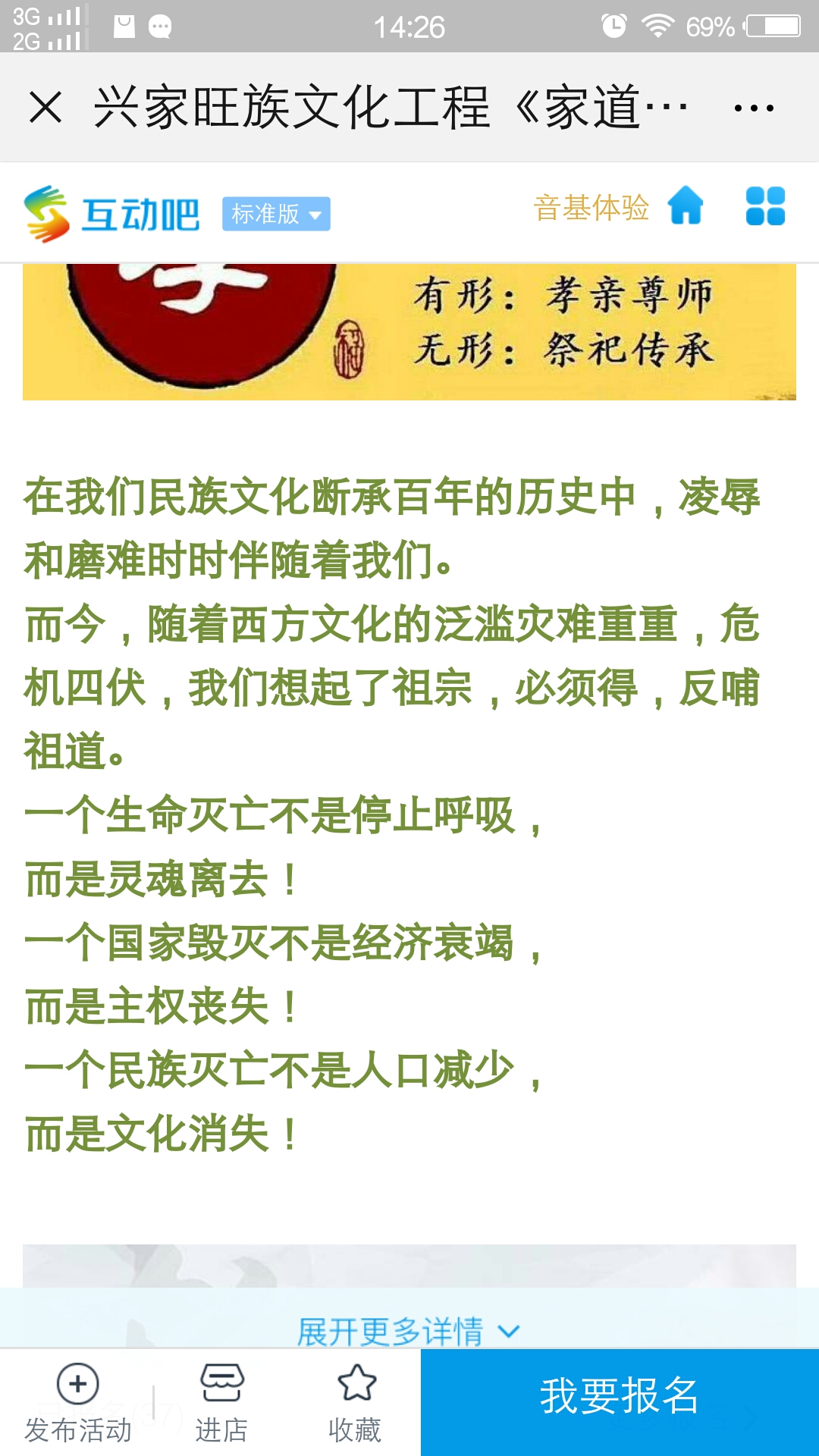This screenshot has height=1456, width=819.
Task: Open the four-square grid menu
Action: [765, 206]
